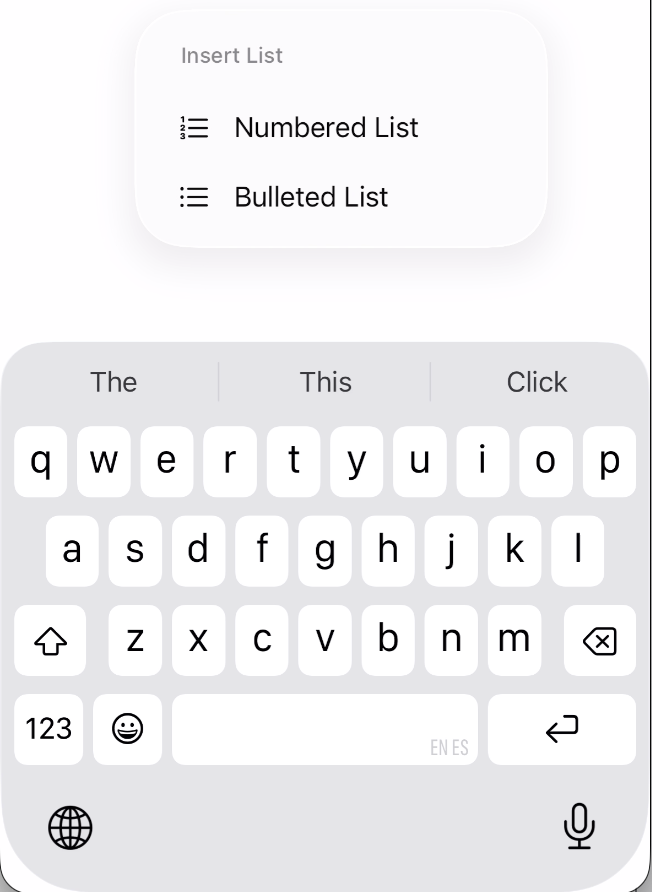652x892 pixels.
Task: Start dictation with the microphone
Action: pos(579,826)
